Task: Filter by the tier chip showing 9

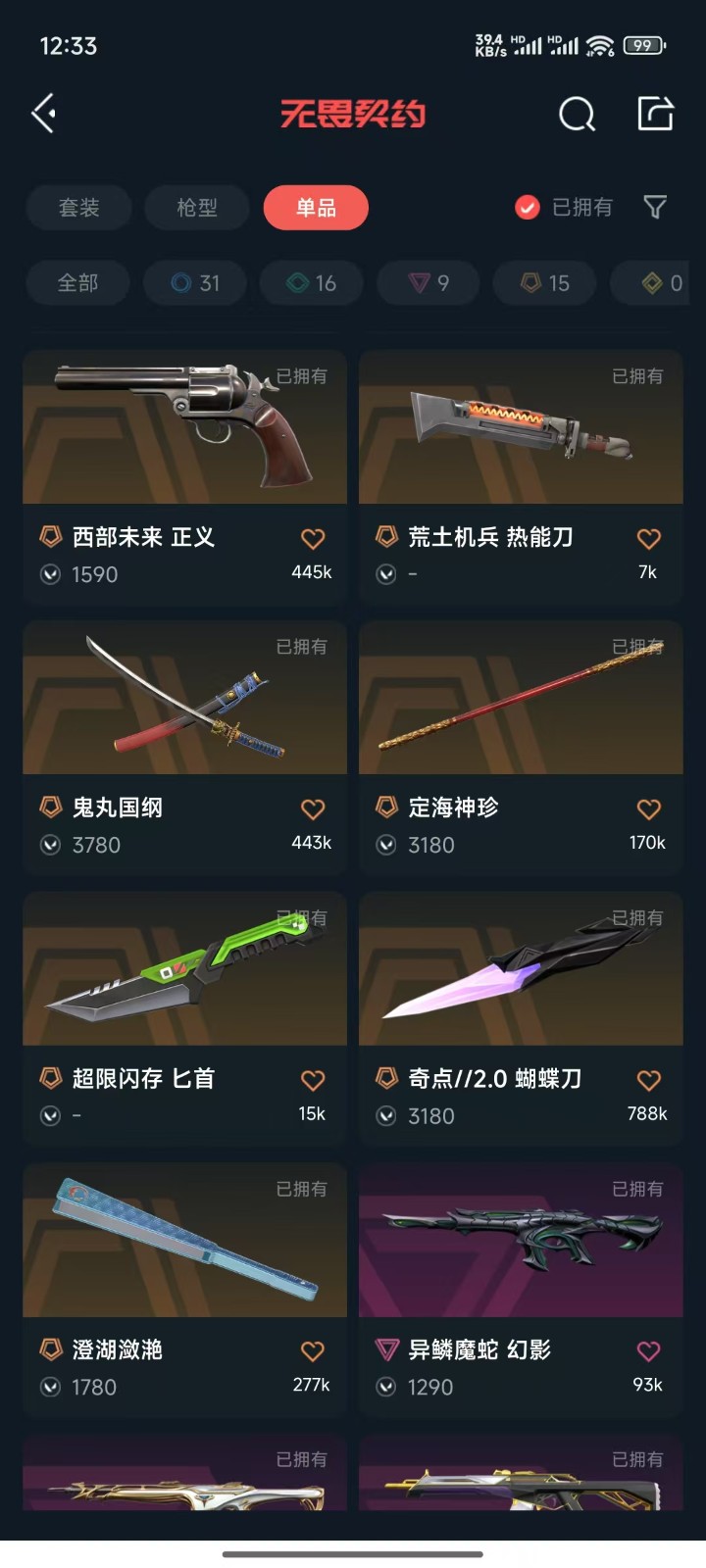Action: point(429,283)
